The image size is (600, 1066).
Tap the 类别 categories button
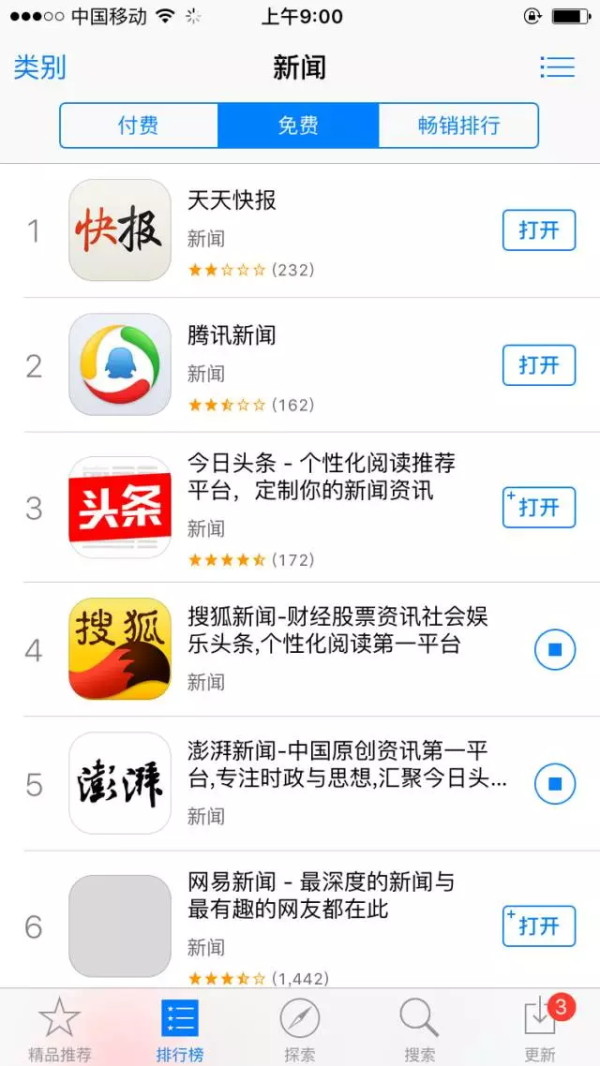40,67
